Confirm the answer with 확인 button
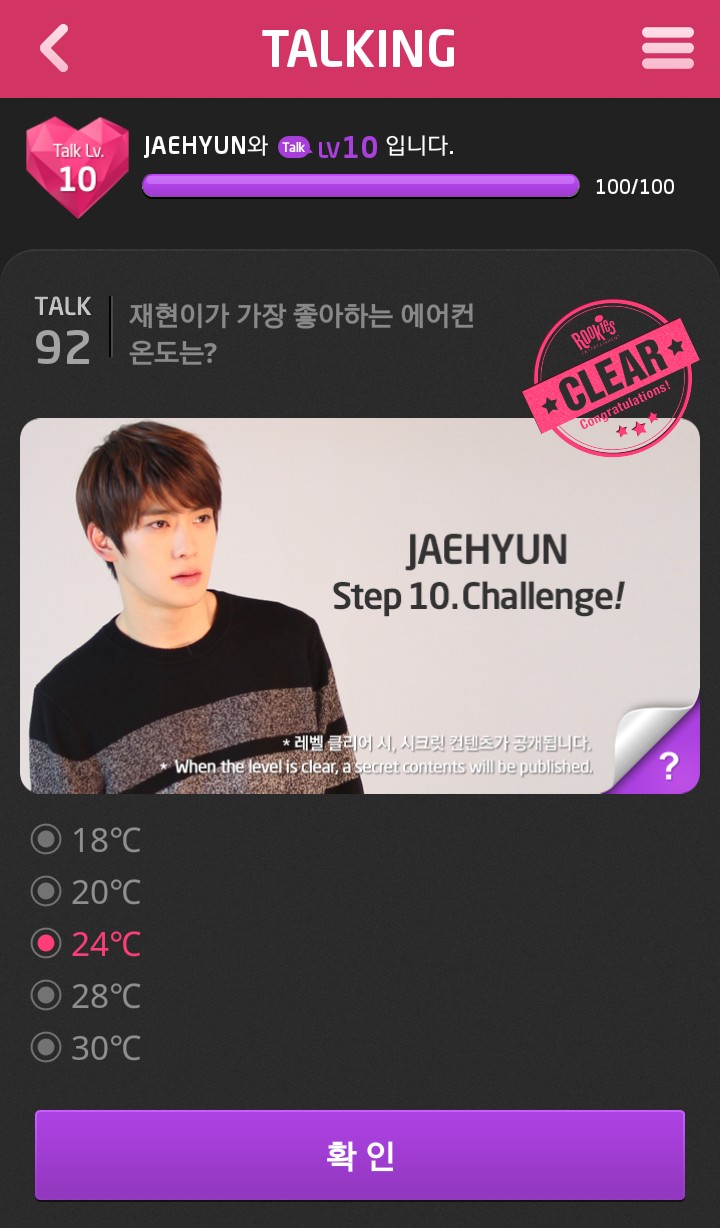Image resolution: width=720 pixels, height=1228 pixels. 360,1155
